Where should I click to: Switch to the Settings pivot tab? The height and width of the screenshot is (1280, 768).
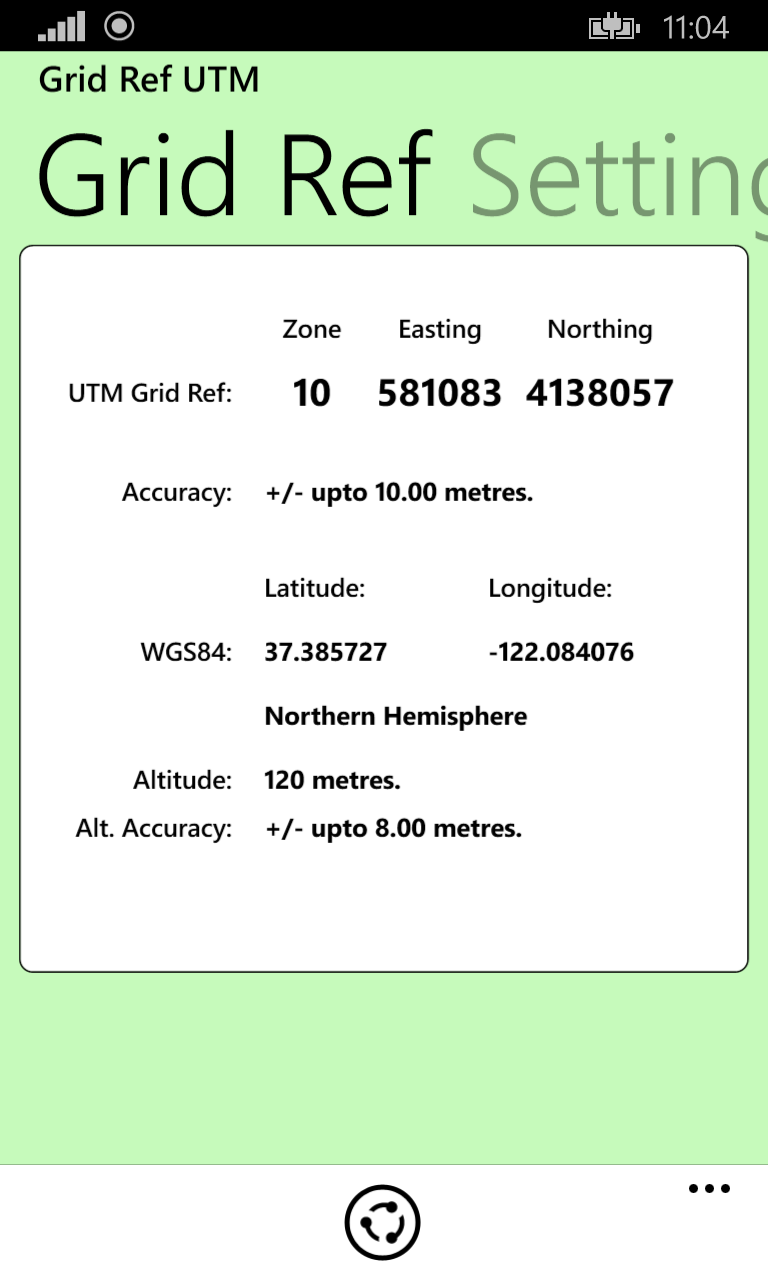tap(619, 178)
